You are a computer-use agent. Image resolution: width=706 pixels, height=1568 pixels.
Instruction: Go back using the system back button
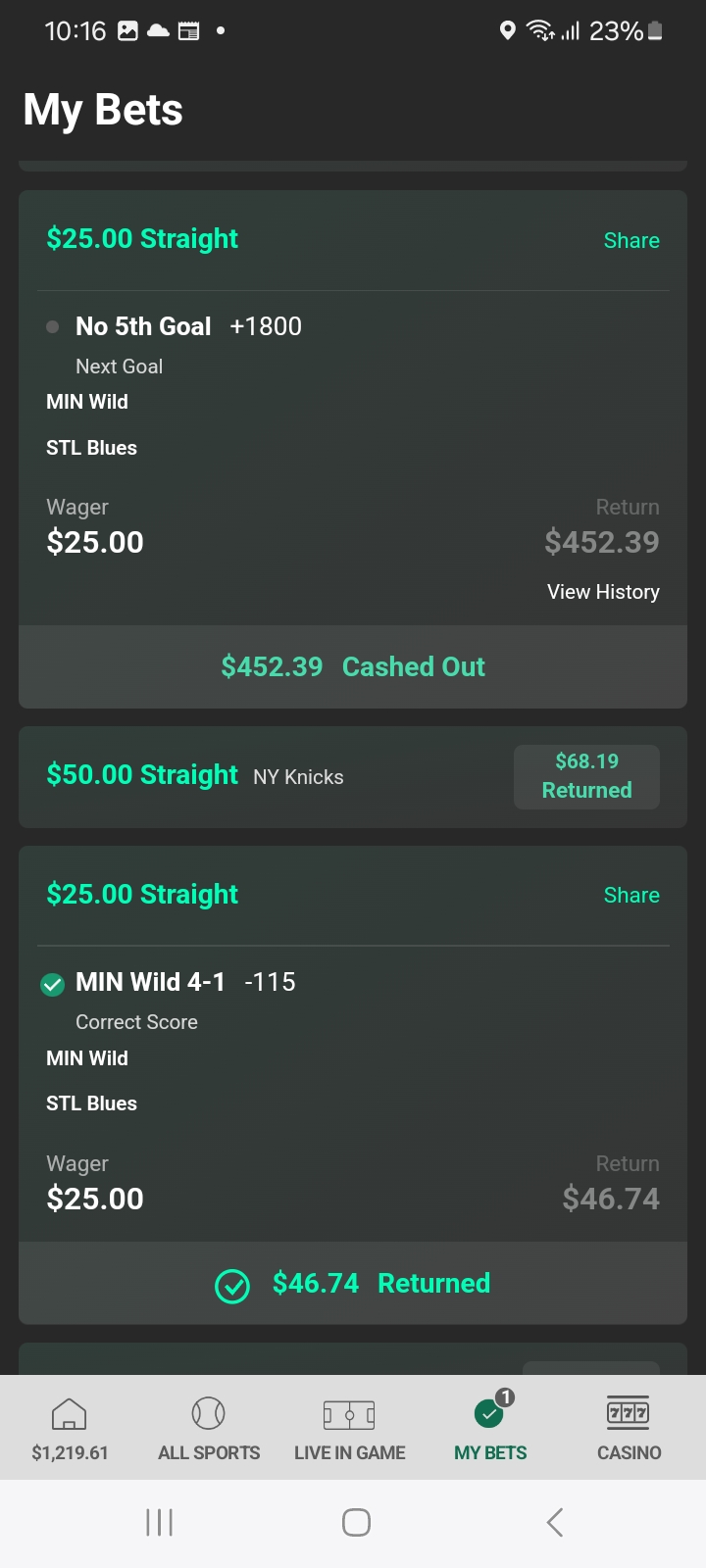[554, 1522]
